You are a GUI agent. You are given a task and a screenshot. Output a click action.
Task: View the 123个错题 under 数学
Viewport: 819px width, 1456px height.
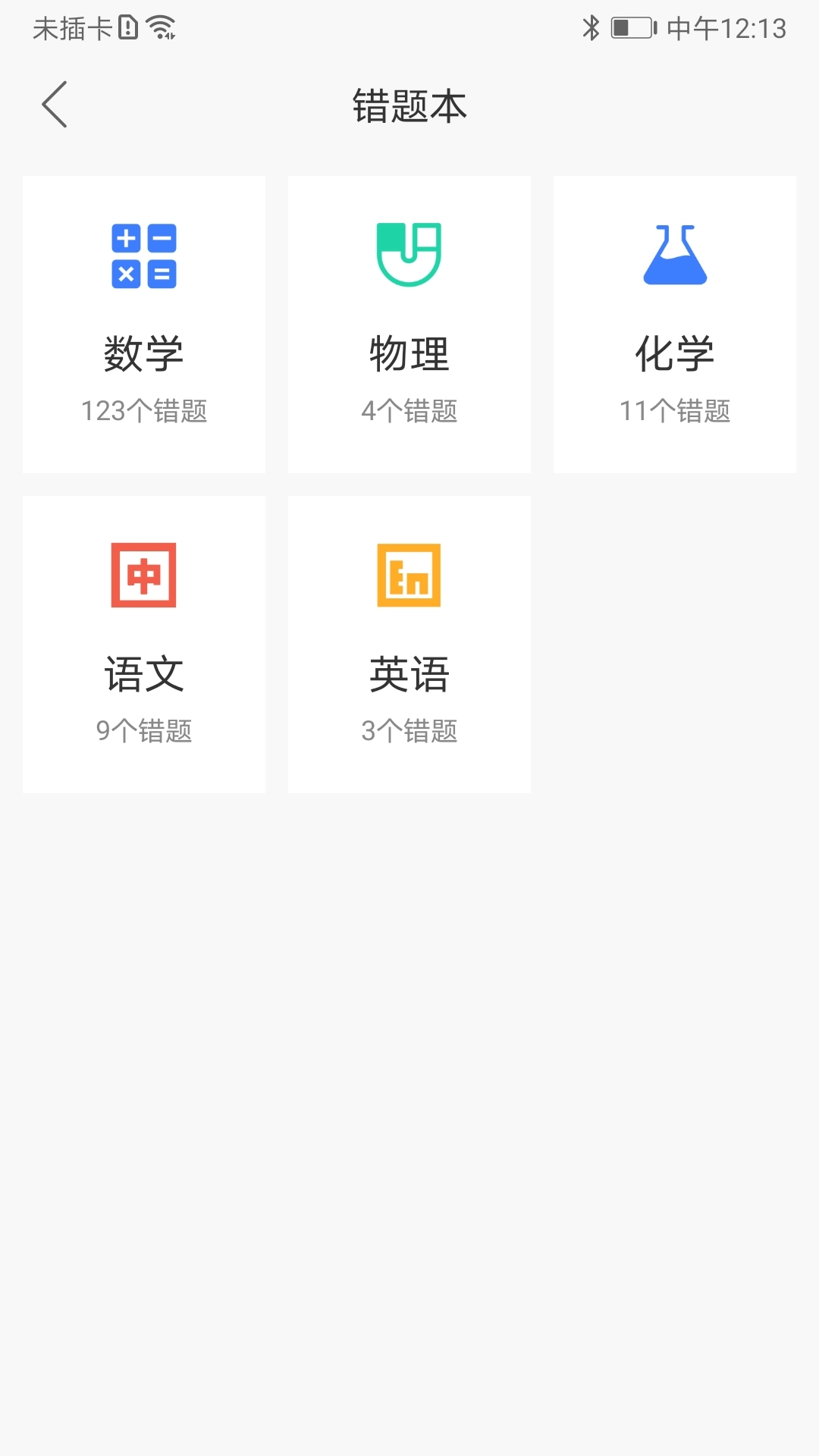[x=144, y=412]
